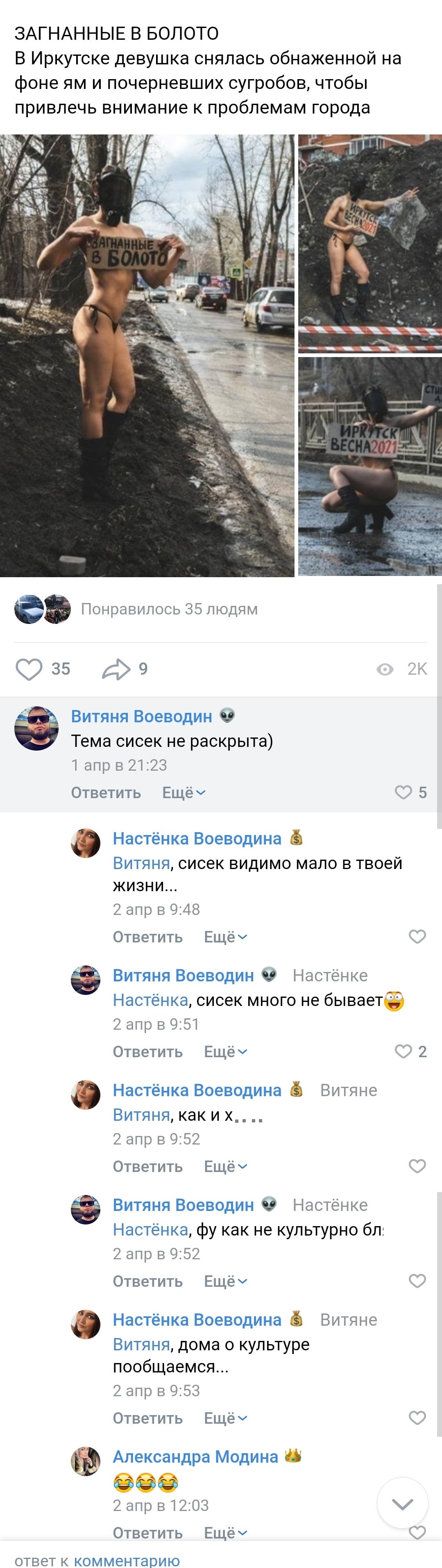Open the top right photo of the post
The image size is (442, 1568).
coord(369,244)
